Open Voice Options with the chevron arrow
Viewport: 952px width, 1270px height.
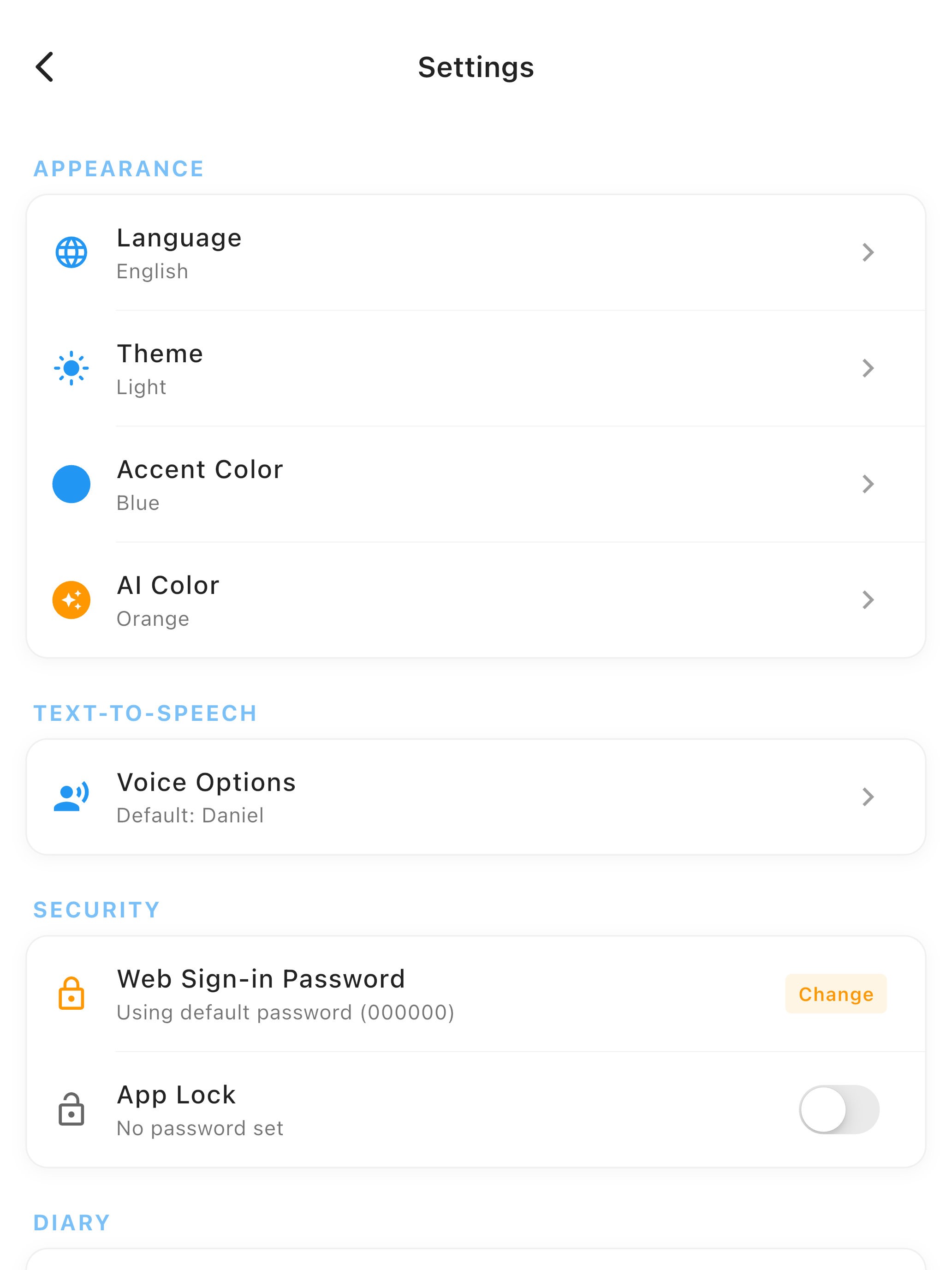tap(868, 796)
